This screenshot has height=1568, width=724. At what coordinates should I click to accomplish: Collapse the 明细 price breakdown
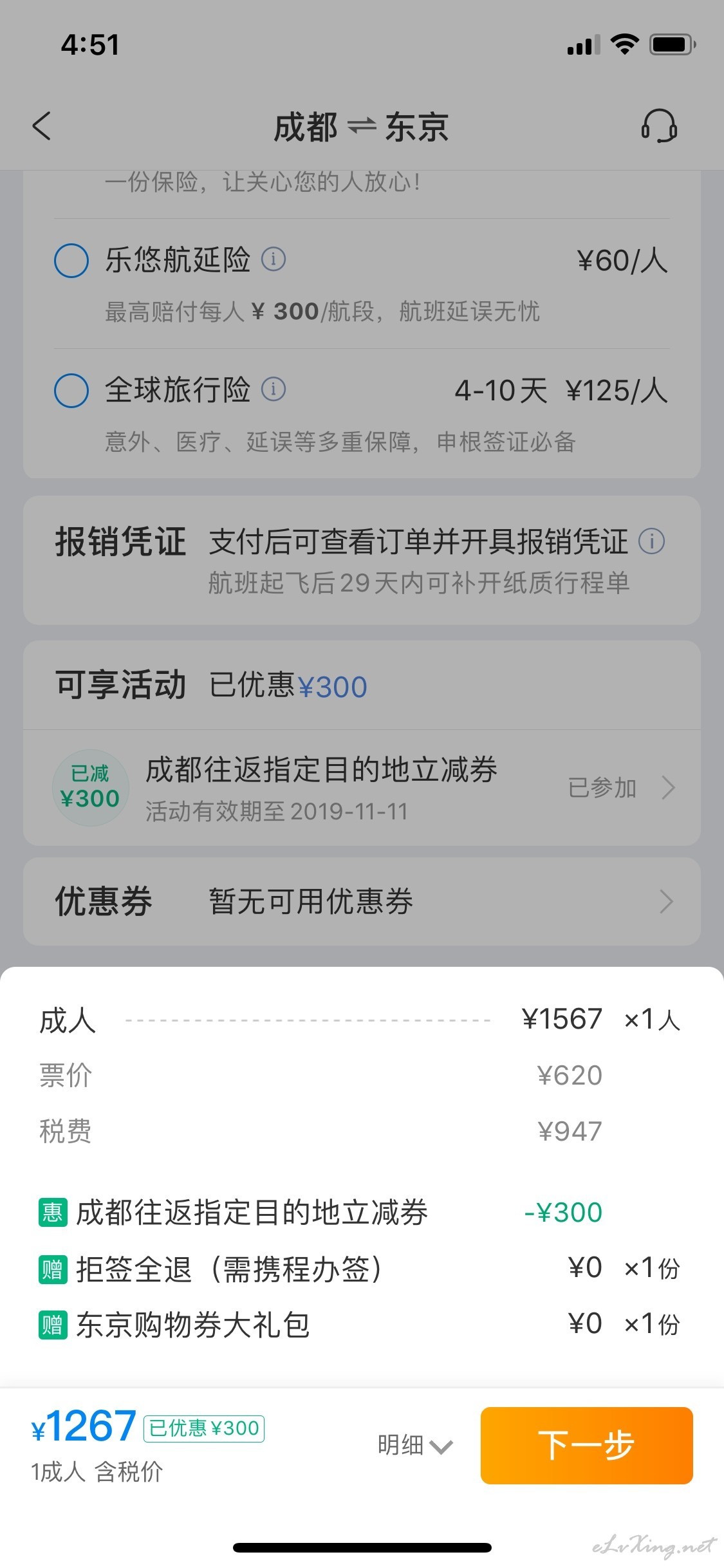(x=415, y=1445)
